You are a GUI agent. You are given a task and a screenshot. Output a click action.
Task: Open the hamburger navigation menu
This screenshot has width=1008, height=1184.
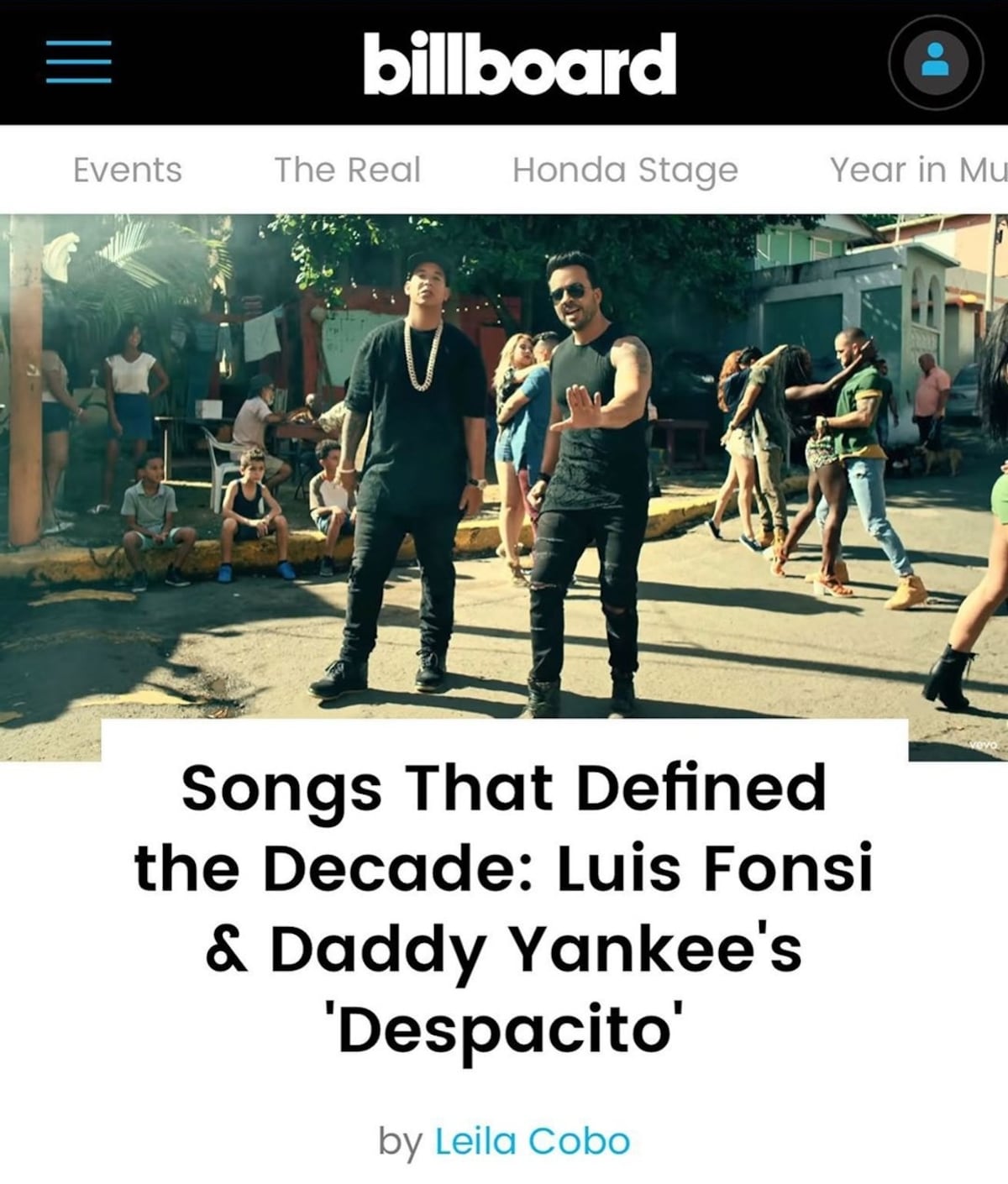click(78, 62)
